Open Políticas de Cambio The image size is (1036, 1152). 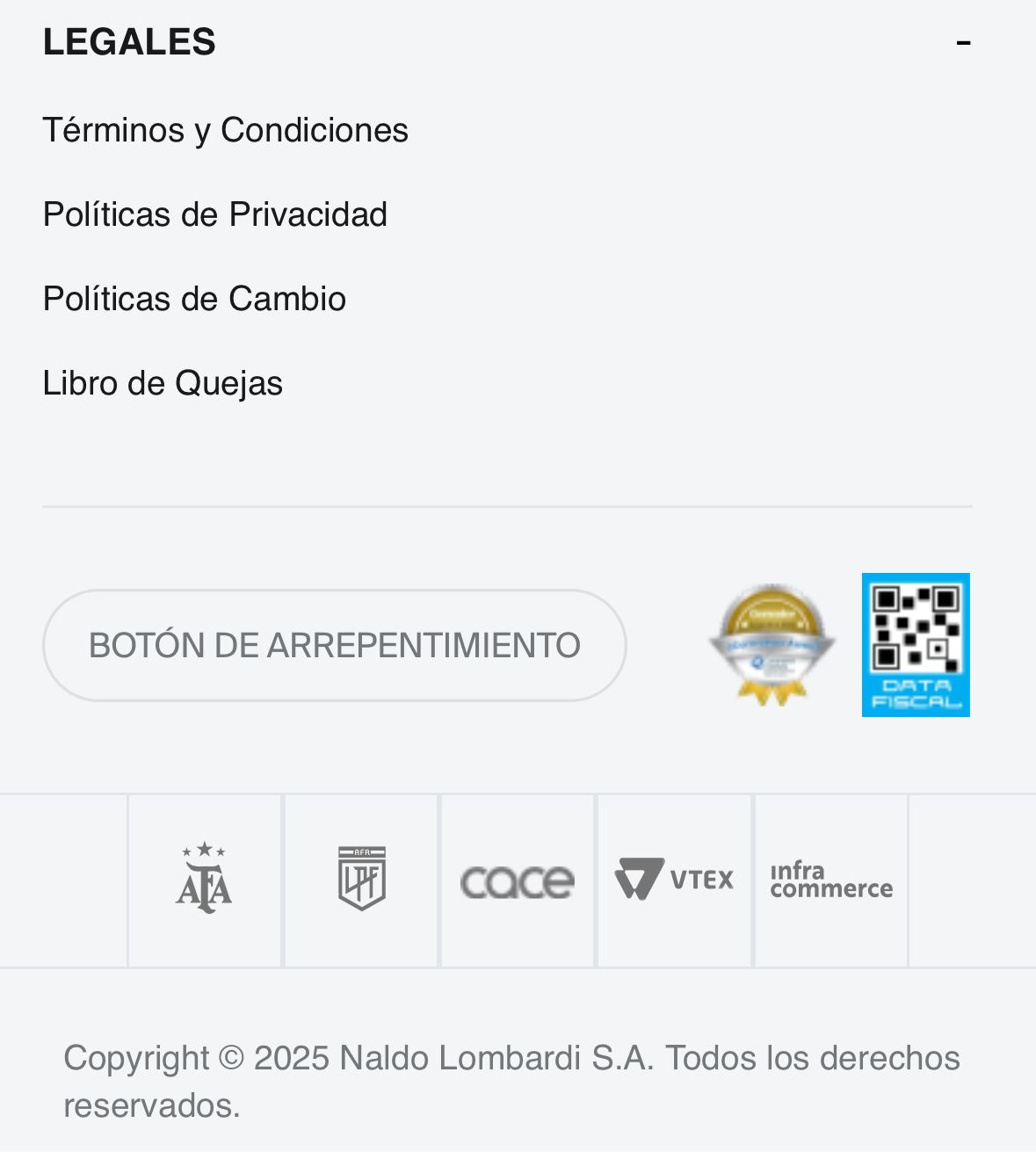pos(194,299)
